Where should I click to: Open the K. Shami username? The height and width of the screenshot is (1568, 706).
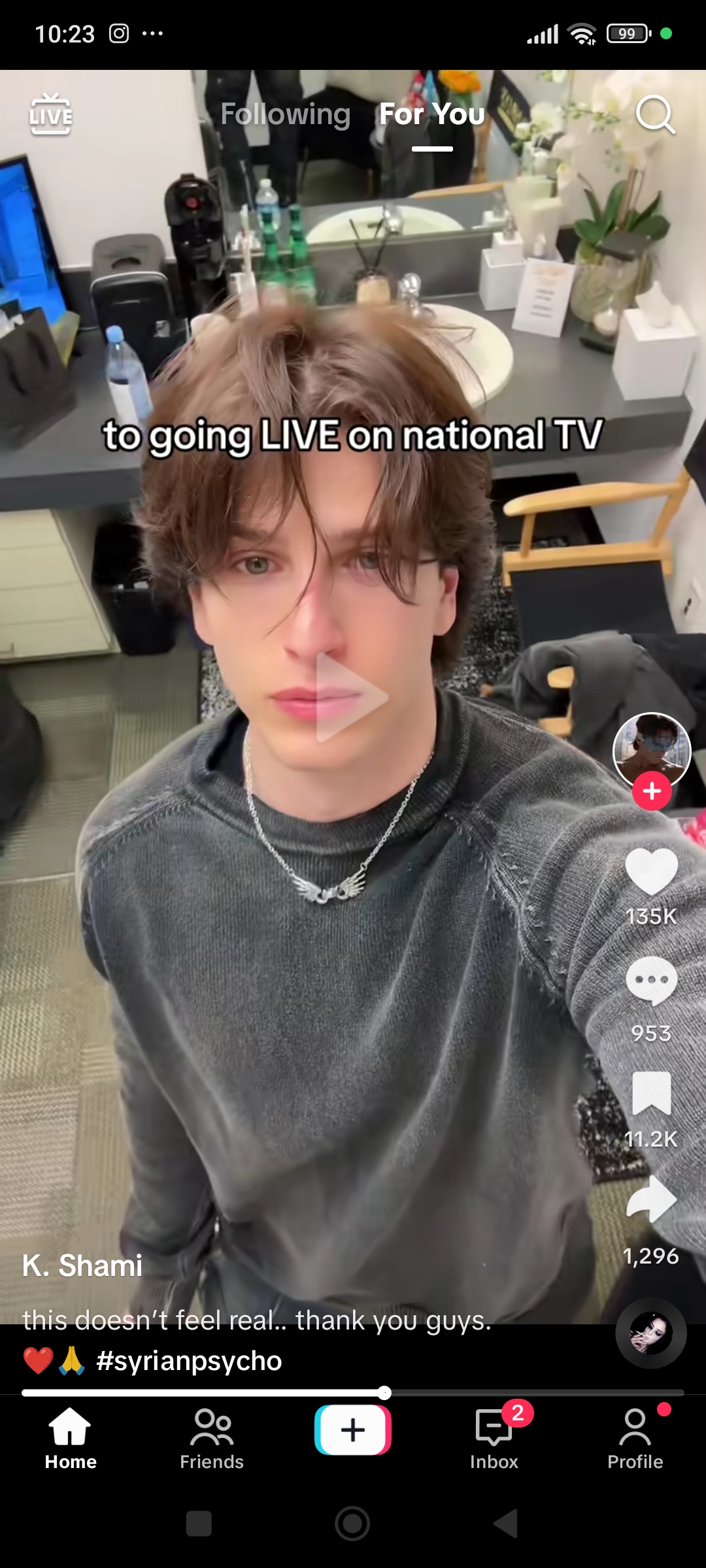(82, 1266)
